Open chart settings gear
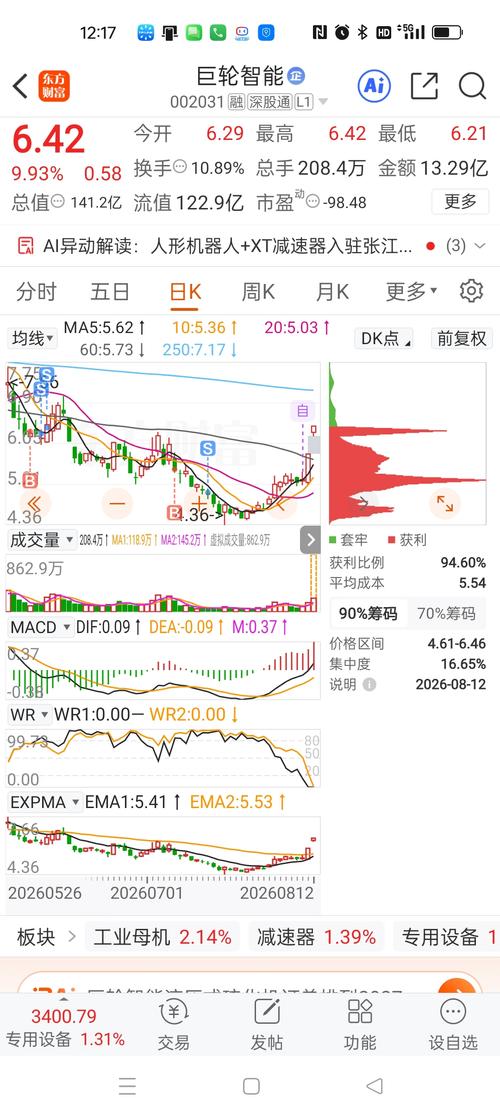500x1117 pixels. click(x=472, y=291)
